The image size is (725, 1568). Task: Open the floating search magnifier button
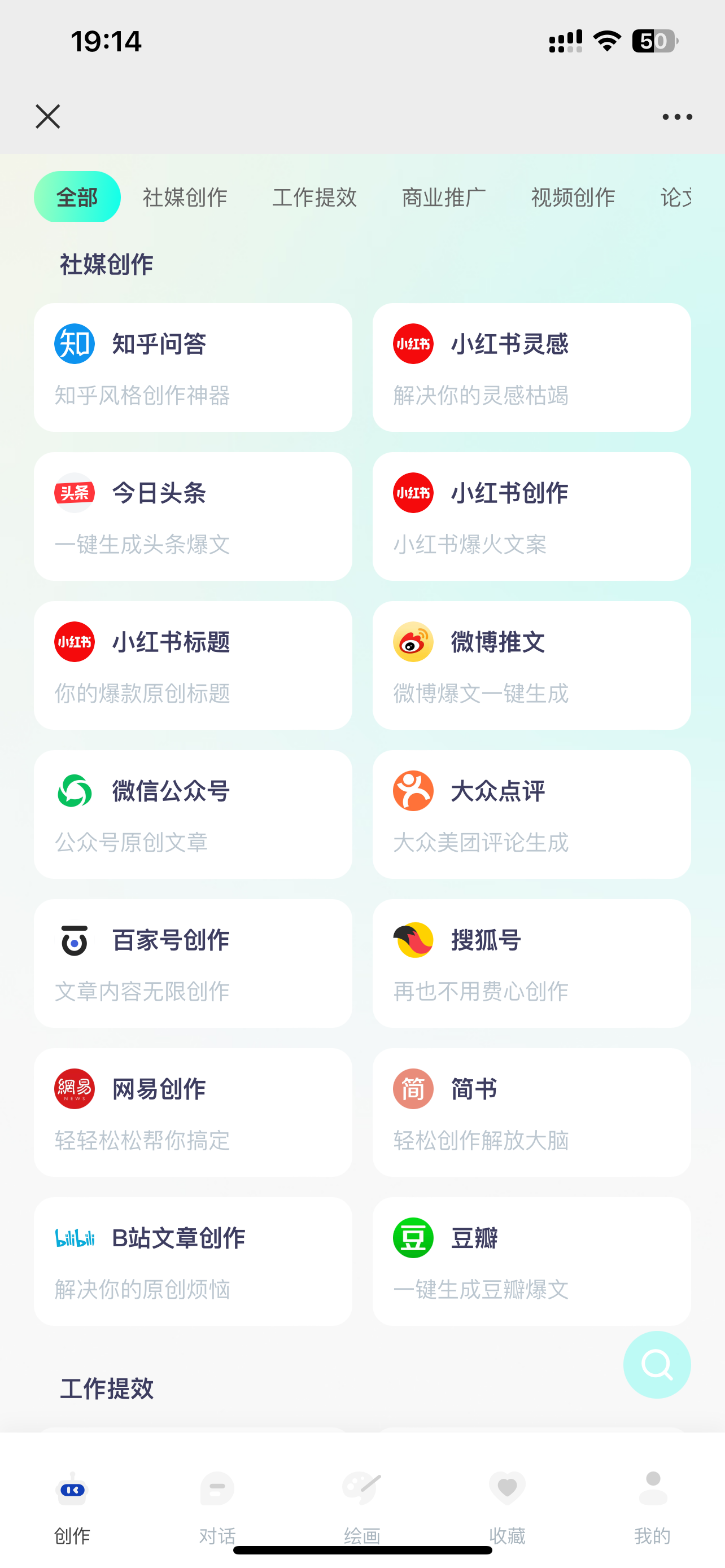pos(657,1365)
